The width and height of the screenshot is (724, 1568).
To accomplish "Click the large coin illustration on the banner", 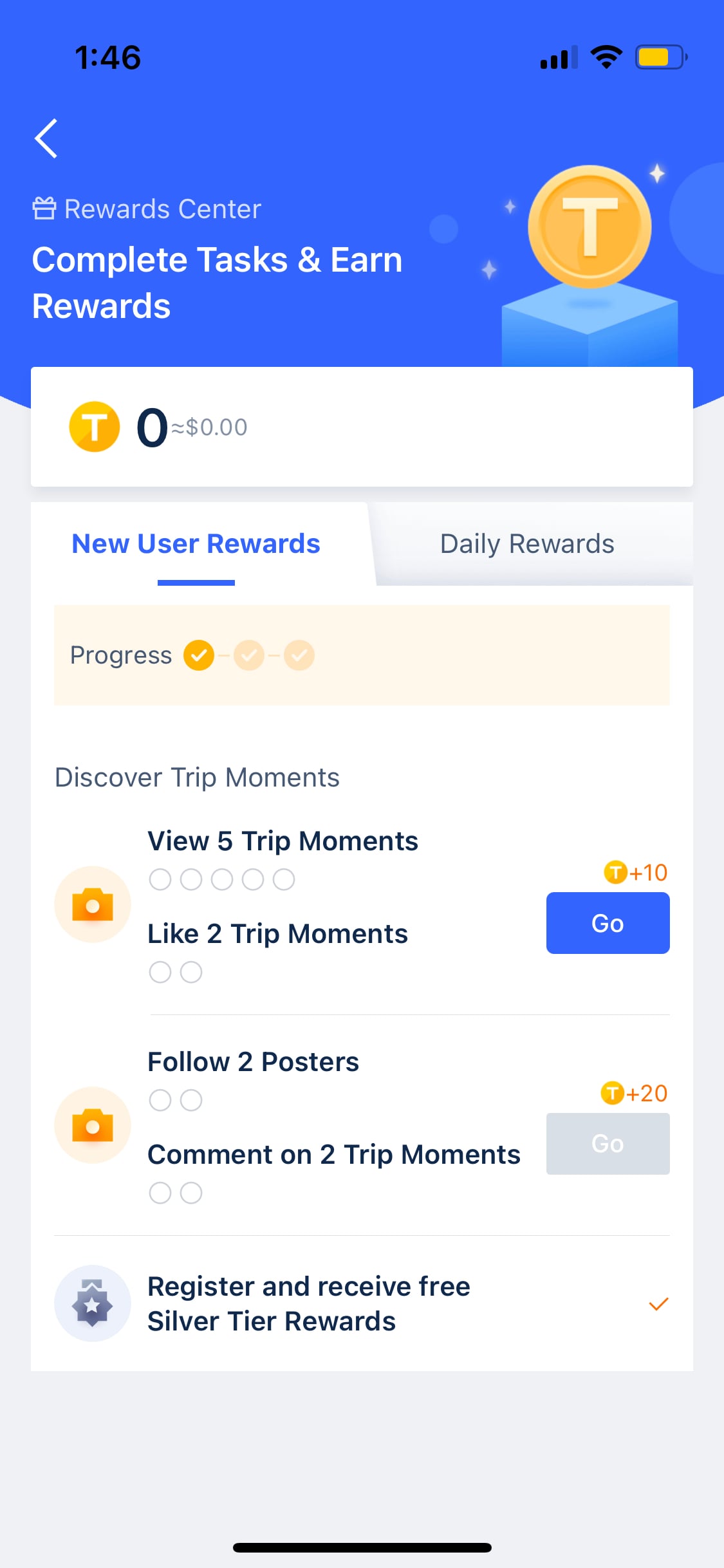I will pos(589,227).
